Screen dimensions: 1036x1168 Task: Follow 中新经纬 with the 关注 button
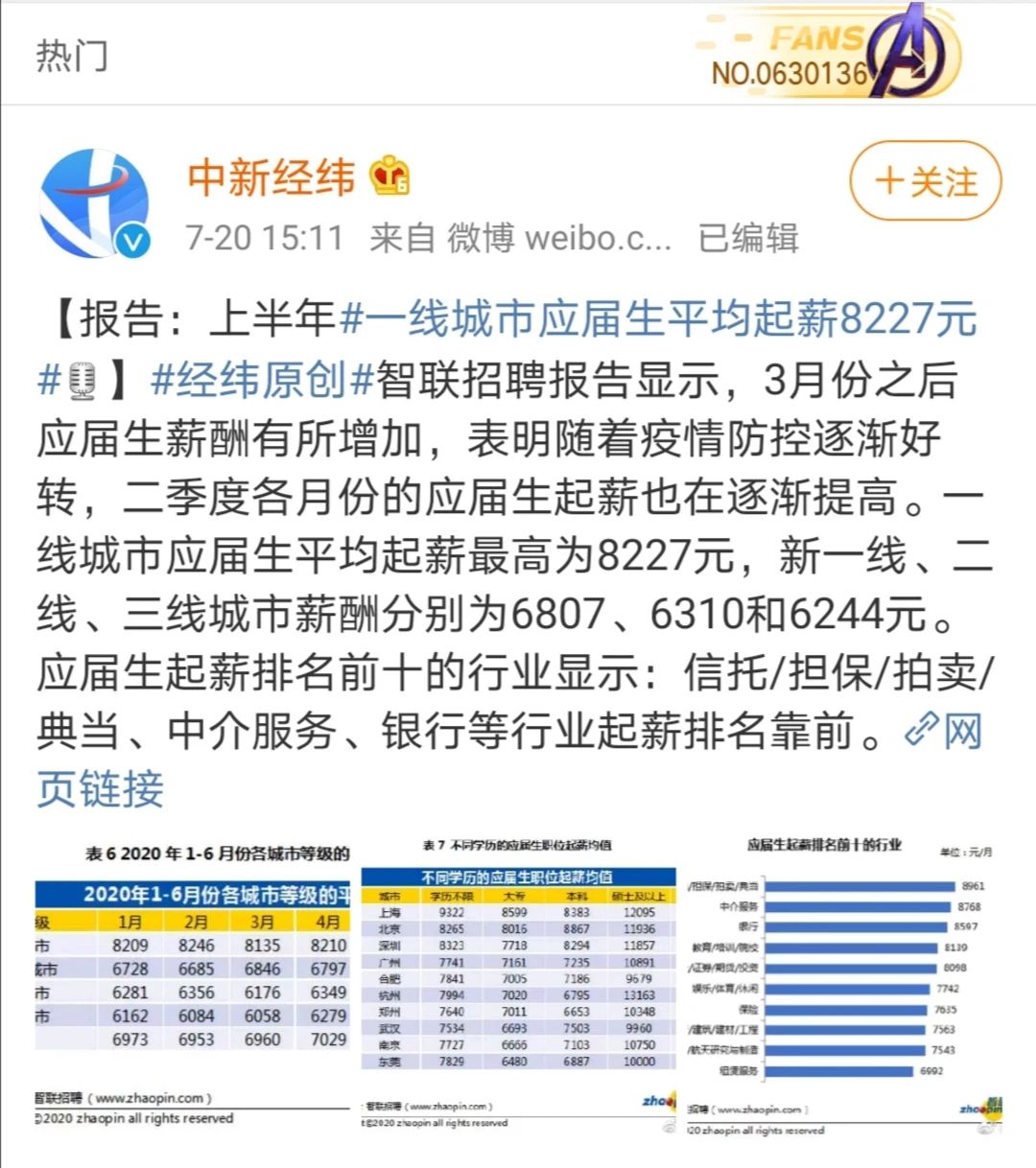coord(925,181)
